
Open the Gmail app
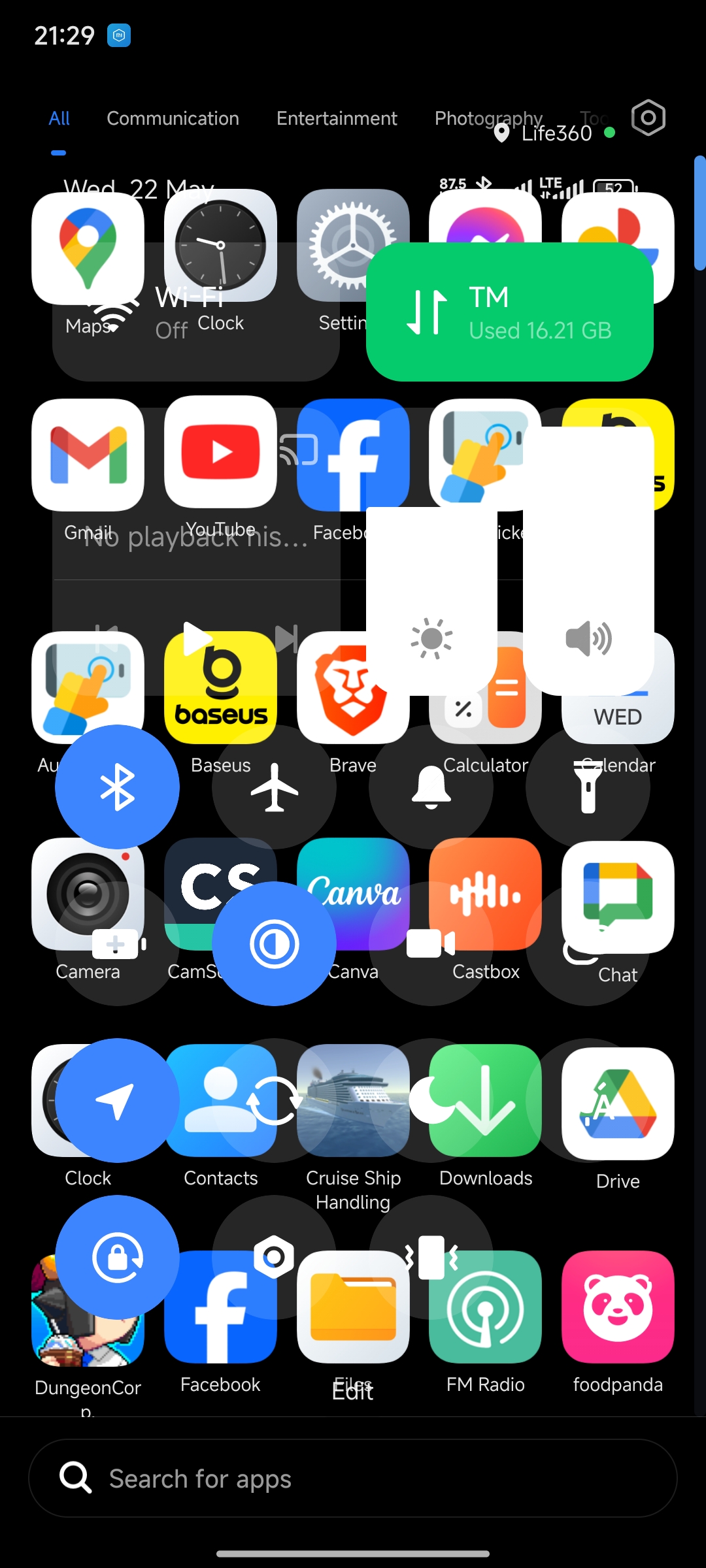[88, 455]
